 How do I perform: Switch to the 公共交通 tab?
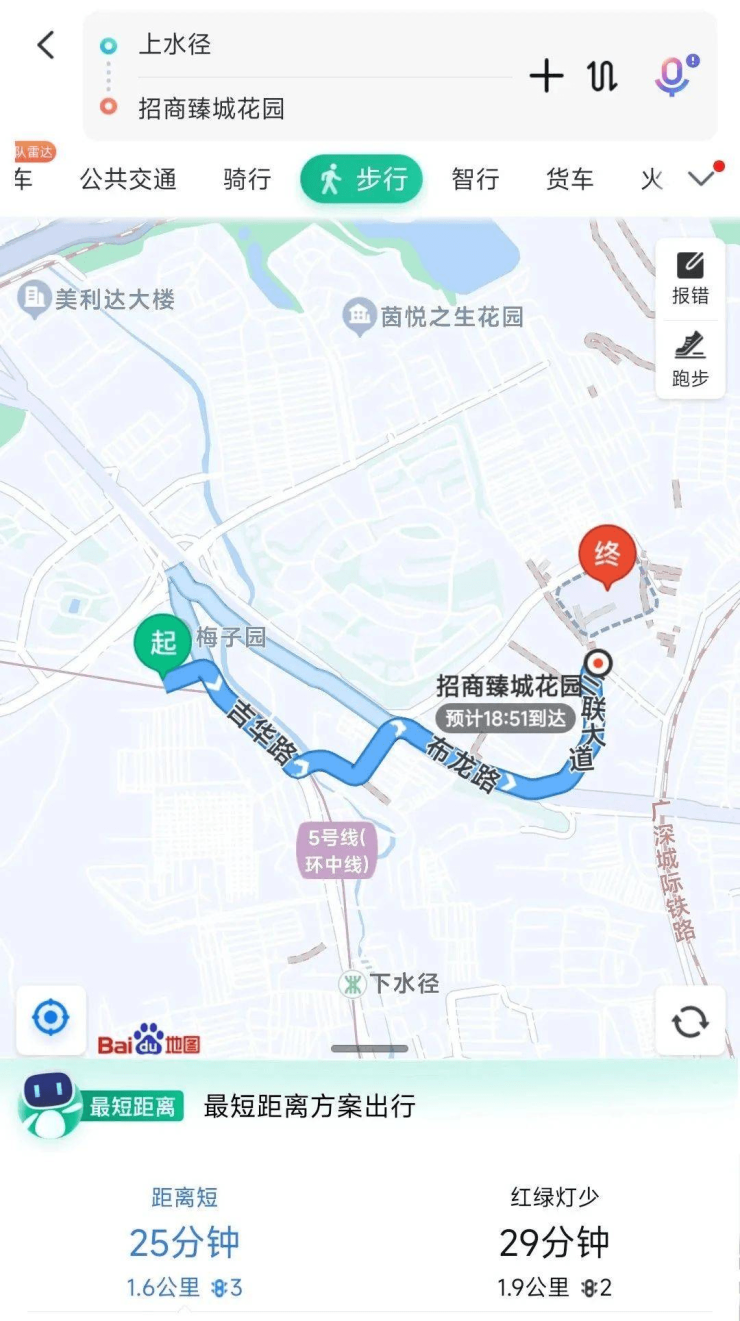click(128, 179)
